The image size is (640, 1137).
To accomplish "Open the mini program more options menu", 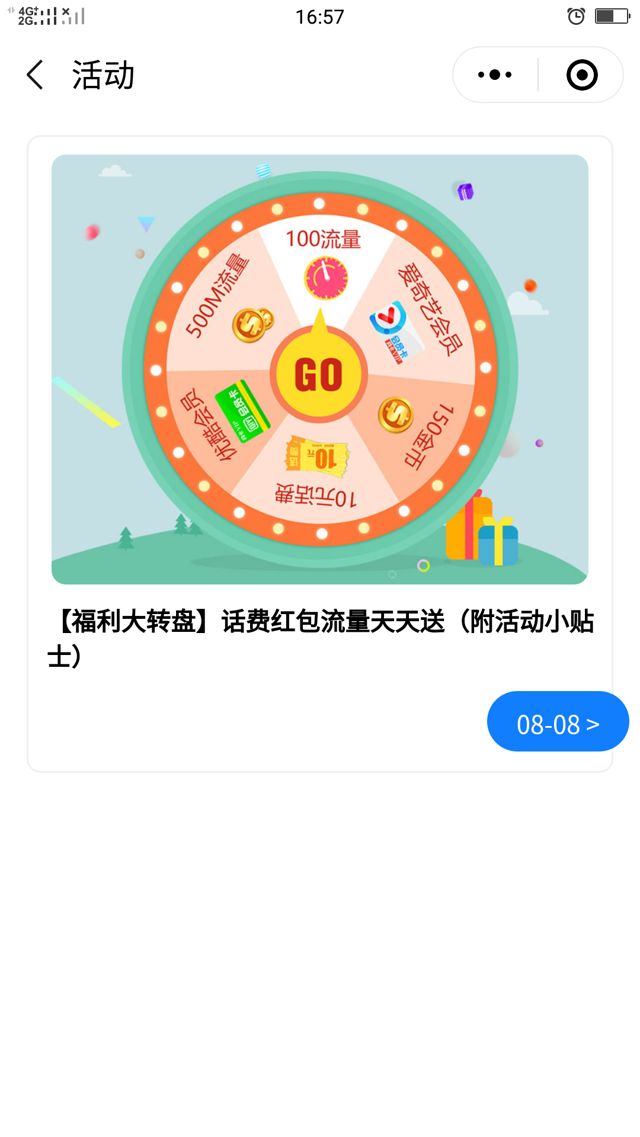I will (495, 75).
